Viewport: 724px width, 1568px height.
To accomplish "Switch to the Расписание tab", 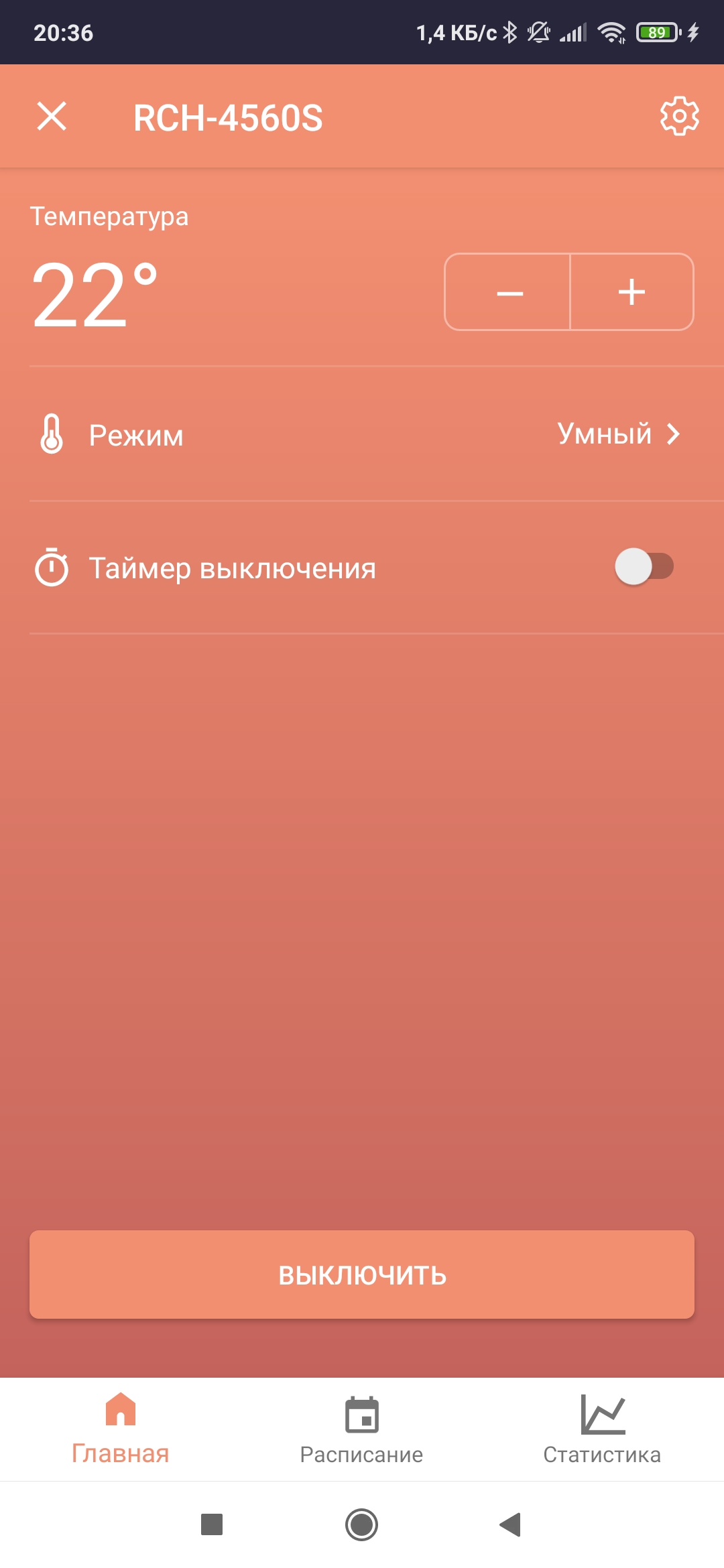I will [x=362, y=1429].
